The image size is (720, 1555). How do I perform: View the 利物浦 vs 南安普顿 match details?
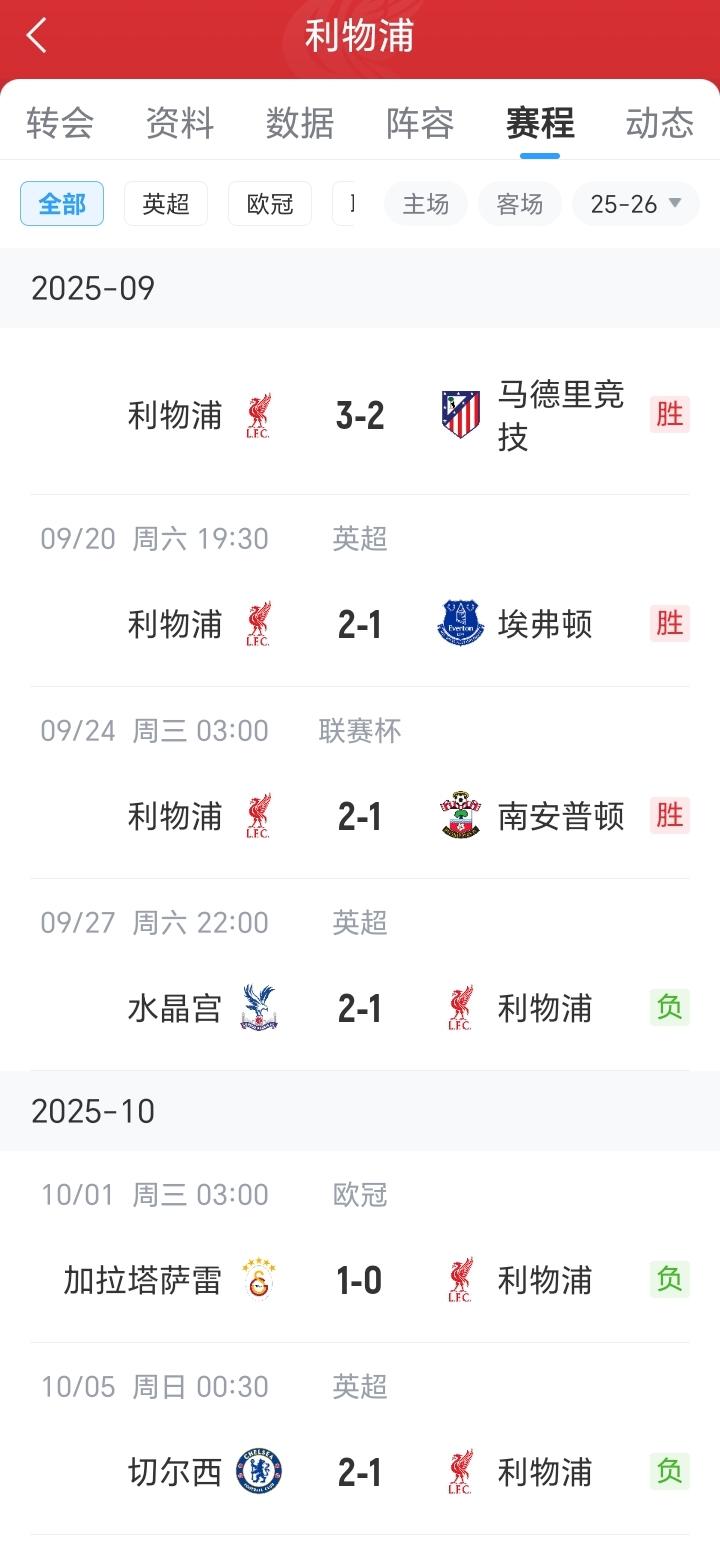(x=360, y=816)
